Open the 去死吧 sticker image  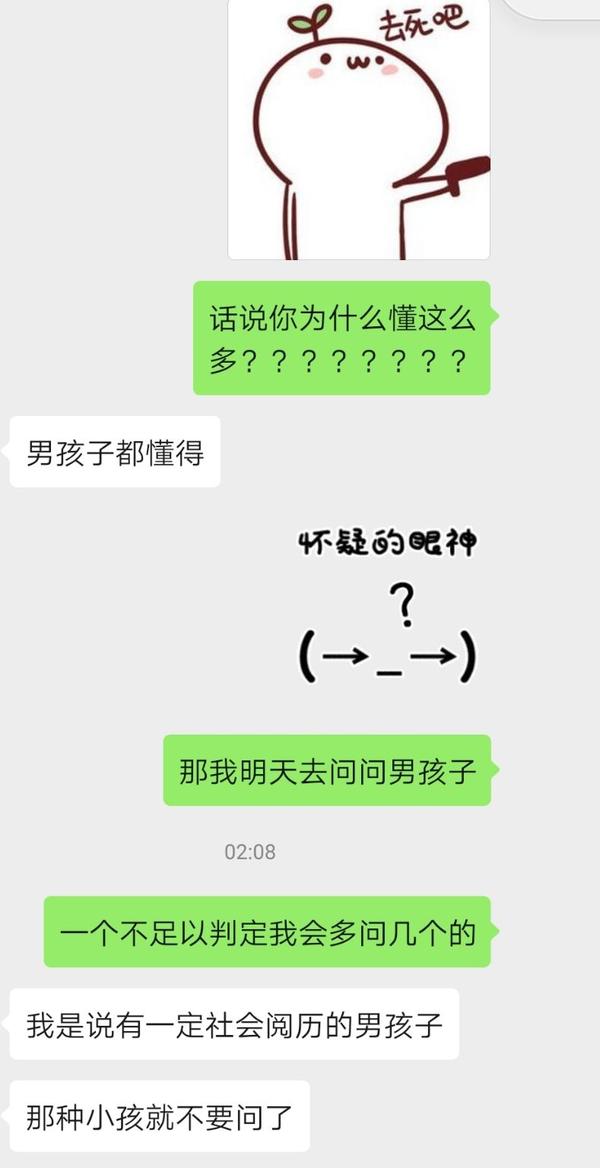click(359, 129)
